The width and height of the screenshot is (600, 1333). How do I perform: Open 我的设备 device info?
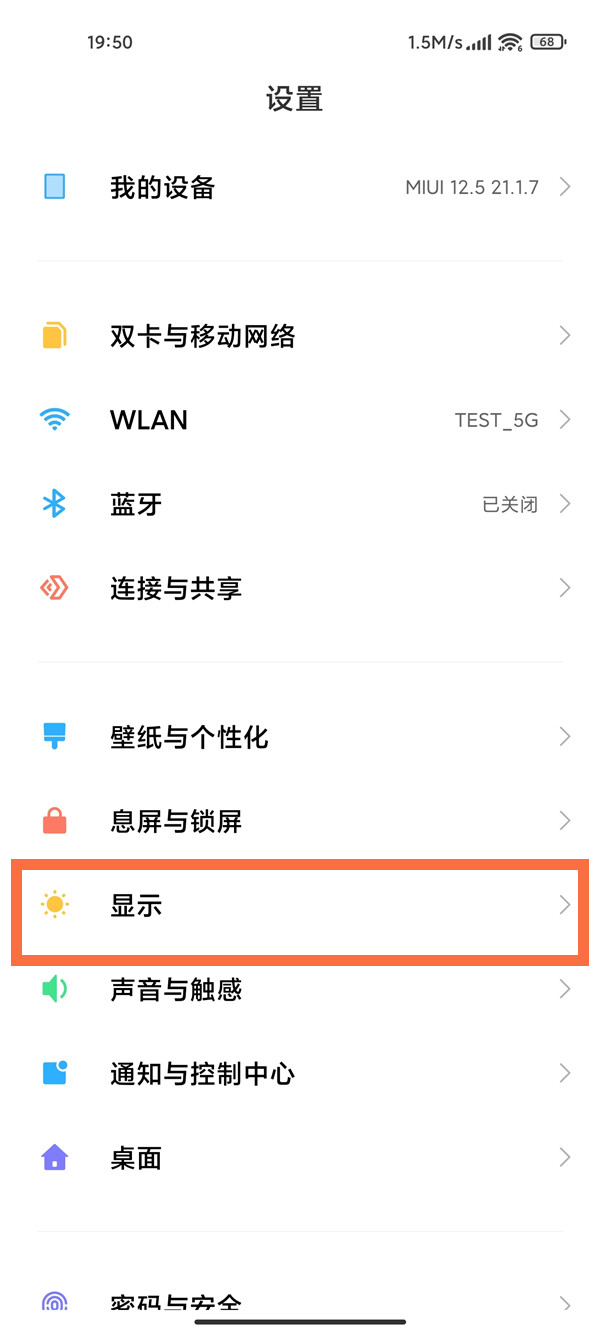coord(300,187)
